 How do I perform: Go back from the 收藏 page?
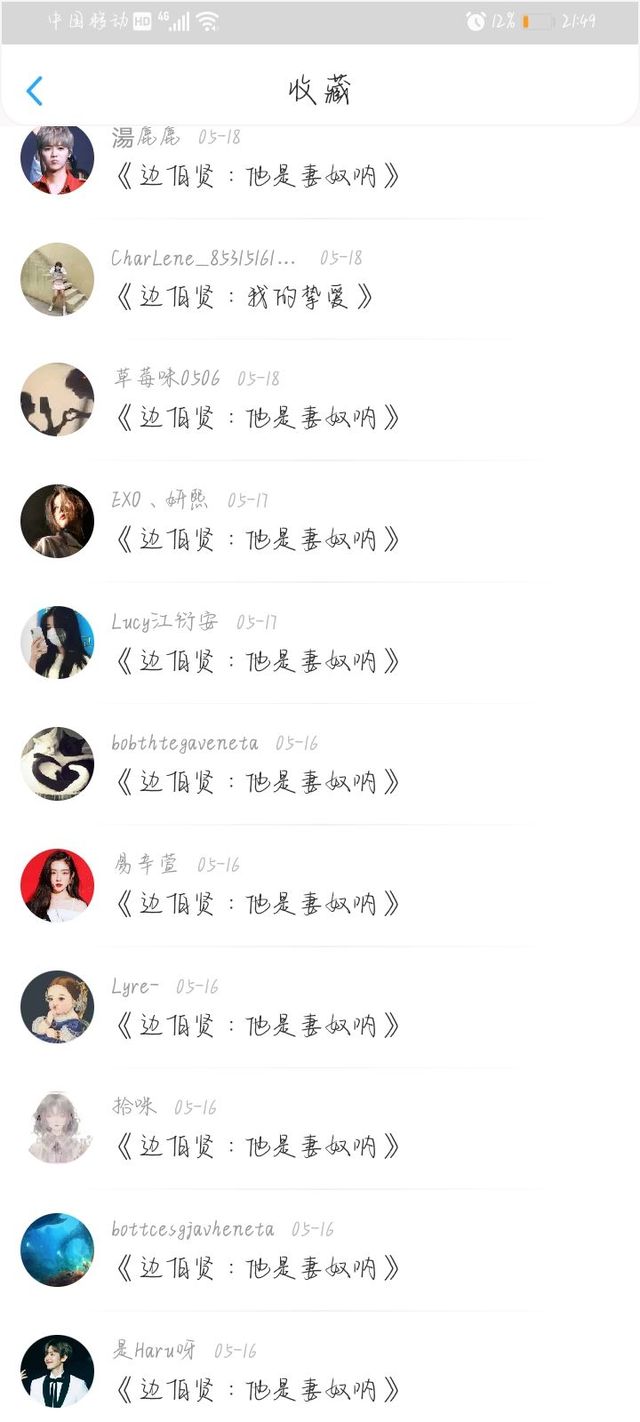(x=34, y=91)
